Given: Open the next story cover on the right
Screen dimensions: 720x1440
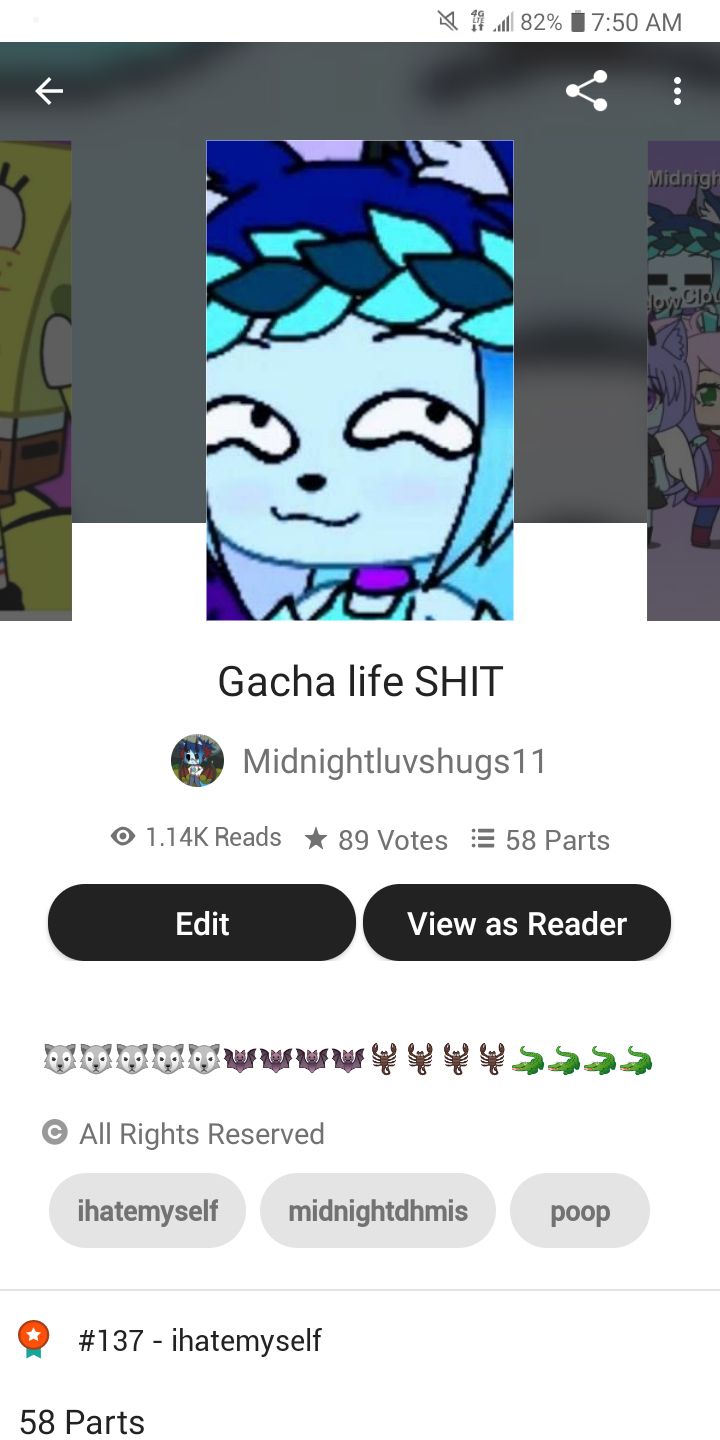Looking at the screenshot, I should (684, 380).
